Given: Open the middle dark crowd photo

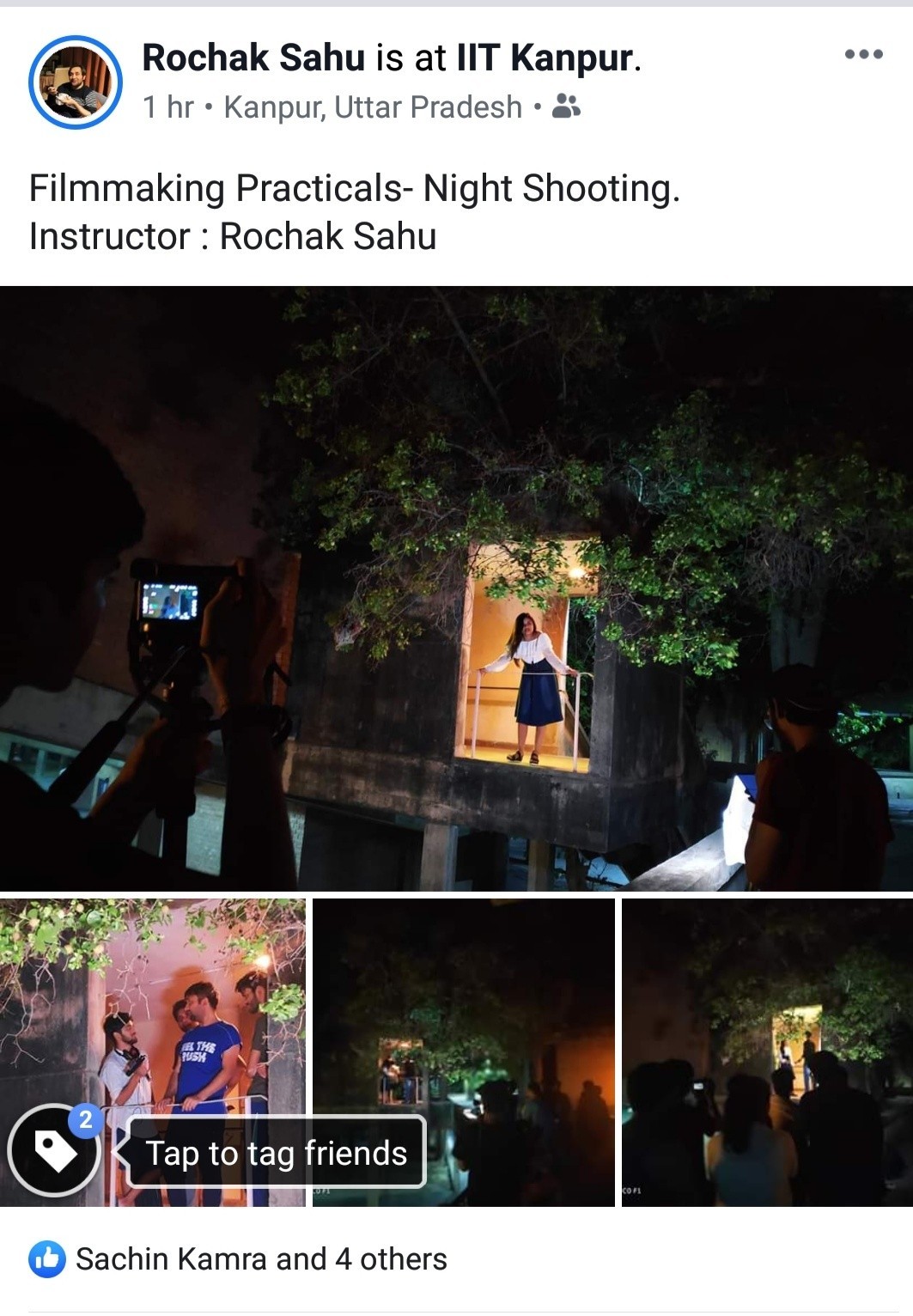Looking at the screenshot, I should pyautogui.click(x=464, y=1051).
